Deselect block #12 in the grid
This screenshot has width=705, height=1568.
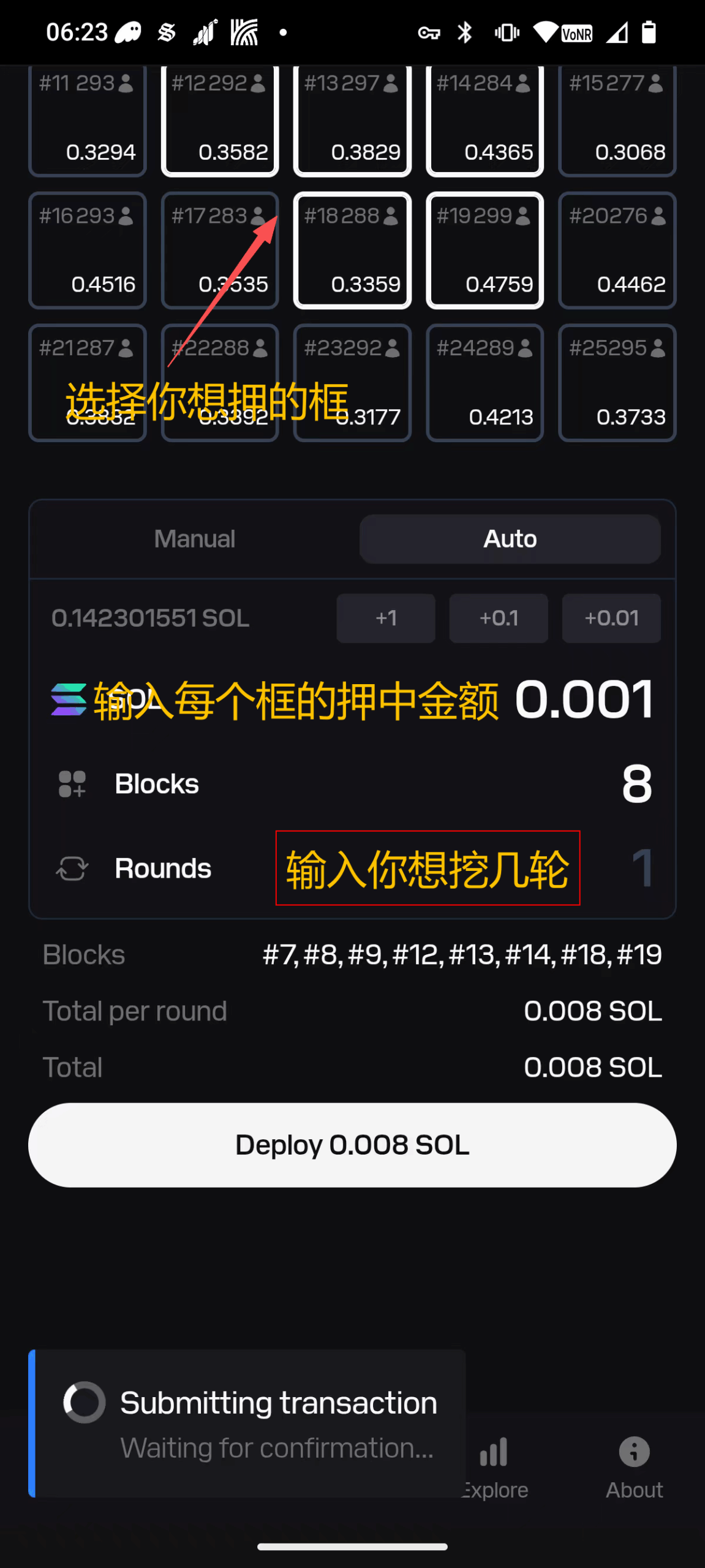coord(220,119)
